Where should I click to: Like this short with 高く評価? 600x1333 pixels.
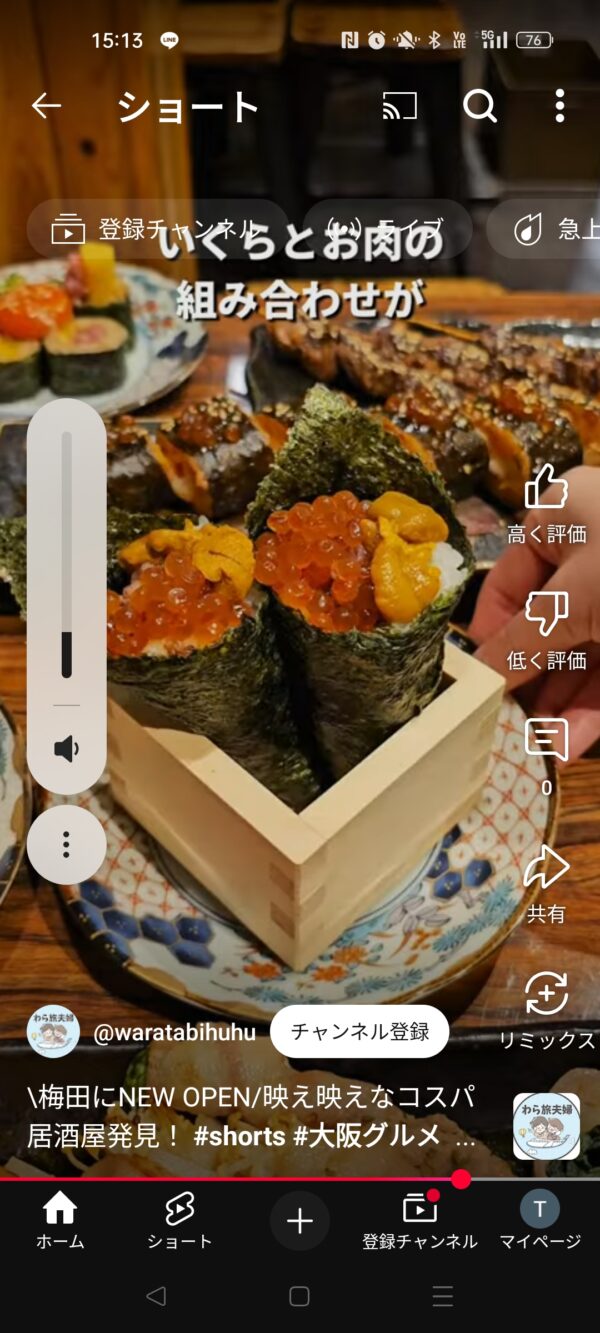[546, 503]
